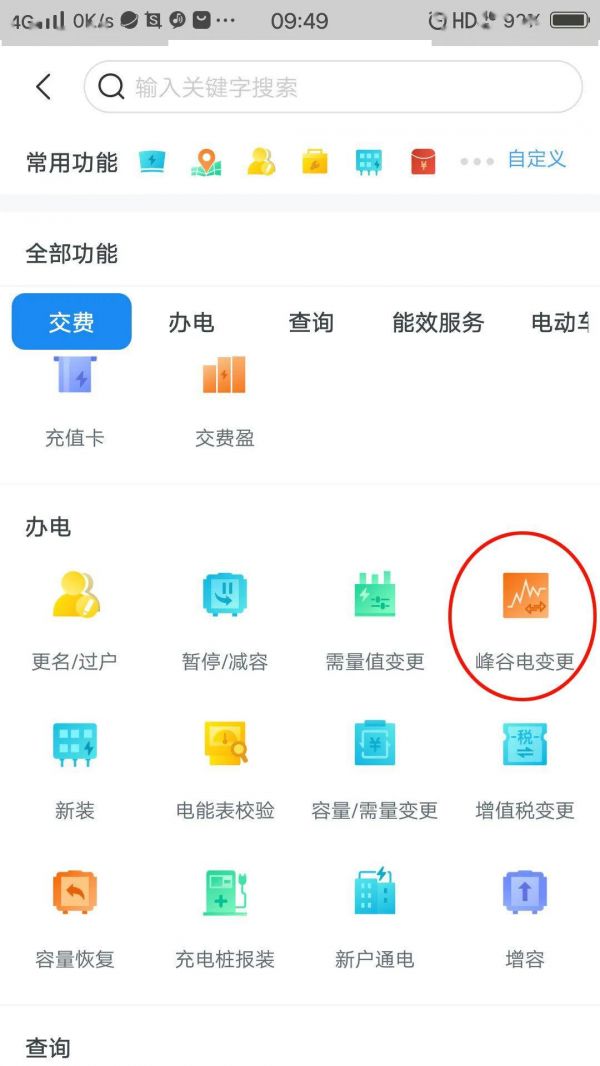Open 峰谷电变更
Screen dimensions: 600x1066
coord(525,618)
